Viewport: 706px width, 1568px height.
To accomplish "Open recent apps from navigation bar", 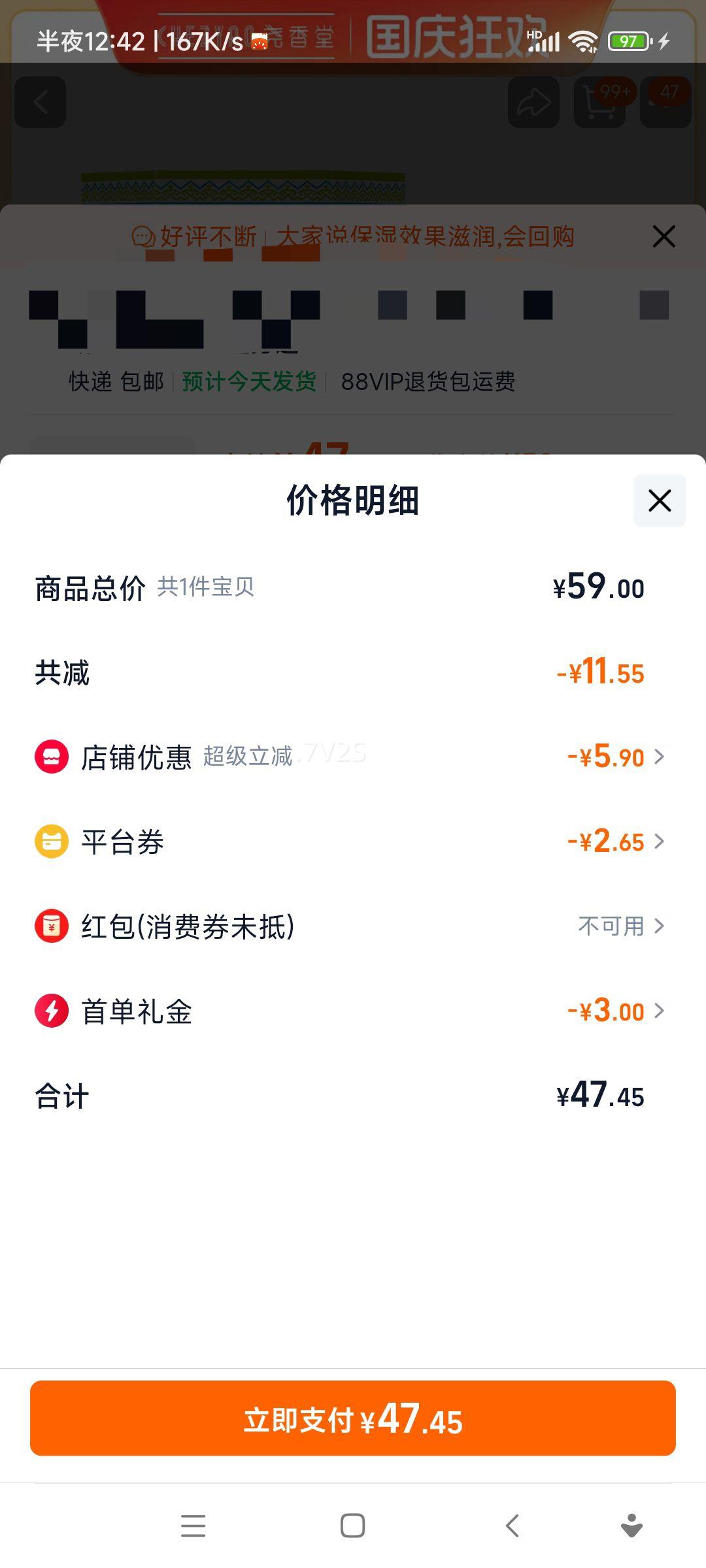I will (193, 1526).
